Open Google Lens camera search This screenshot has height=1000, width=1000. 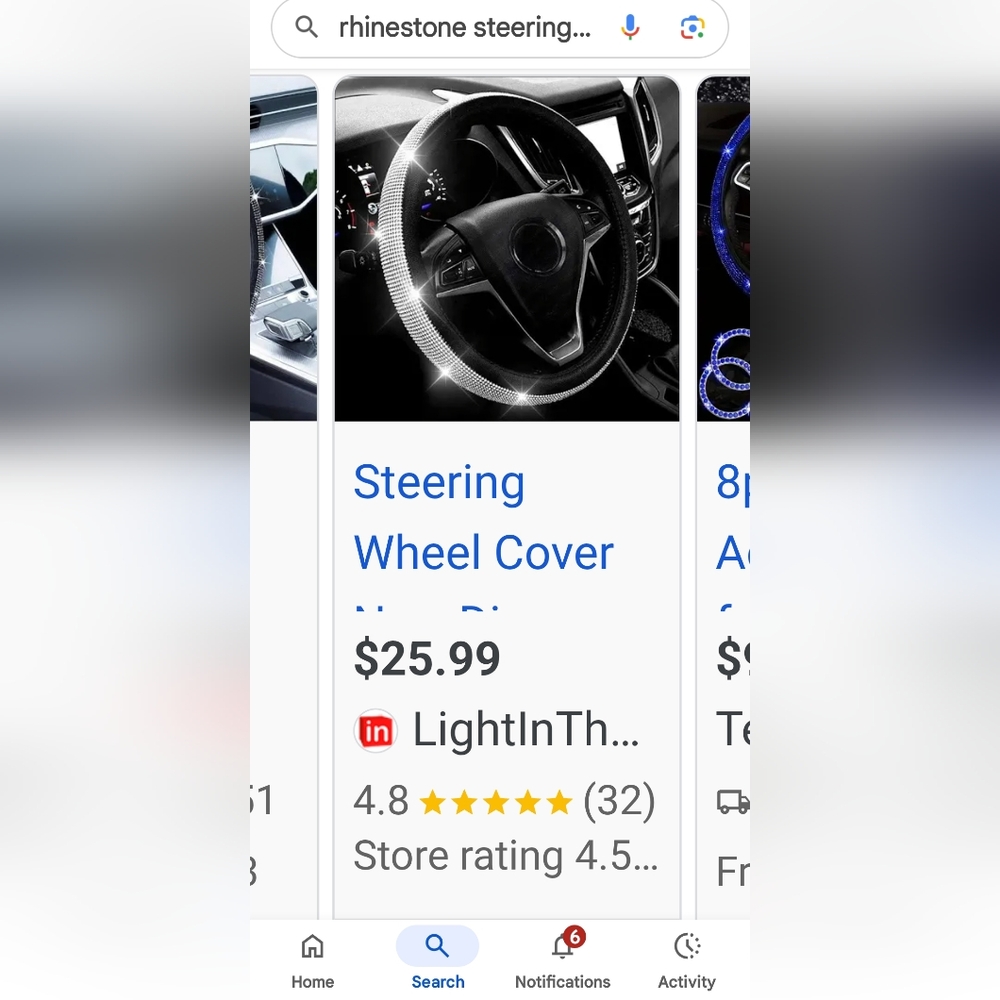coord(692,28)
